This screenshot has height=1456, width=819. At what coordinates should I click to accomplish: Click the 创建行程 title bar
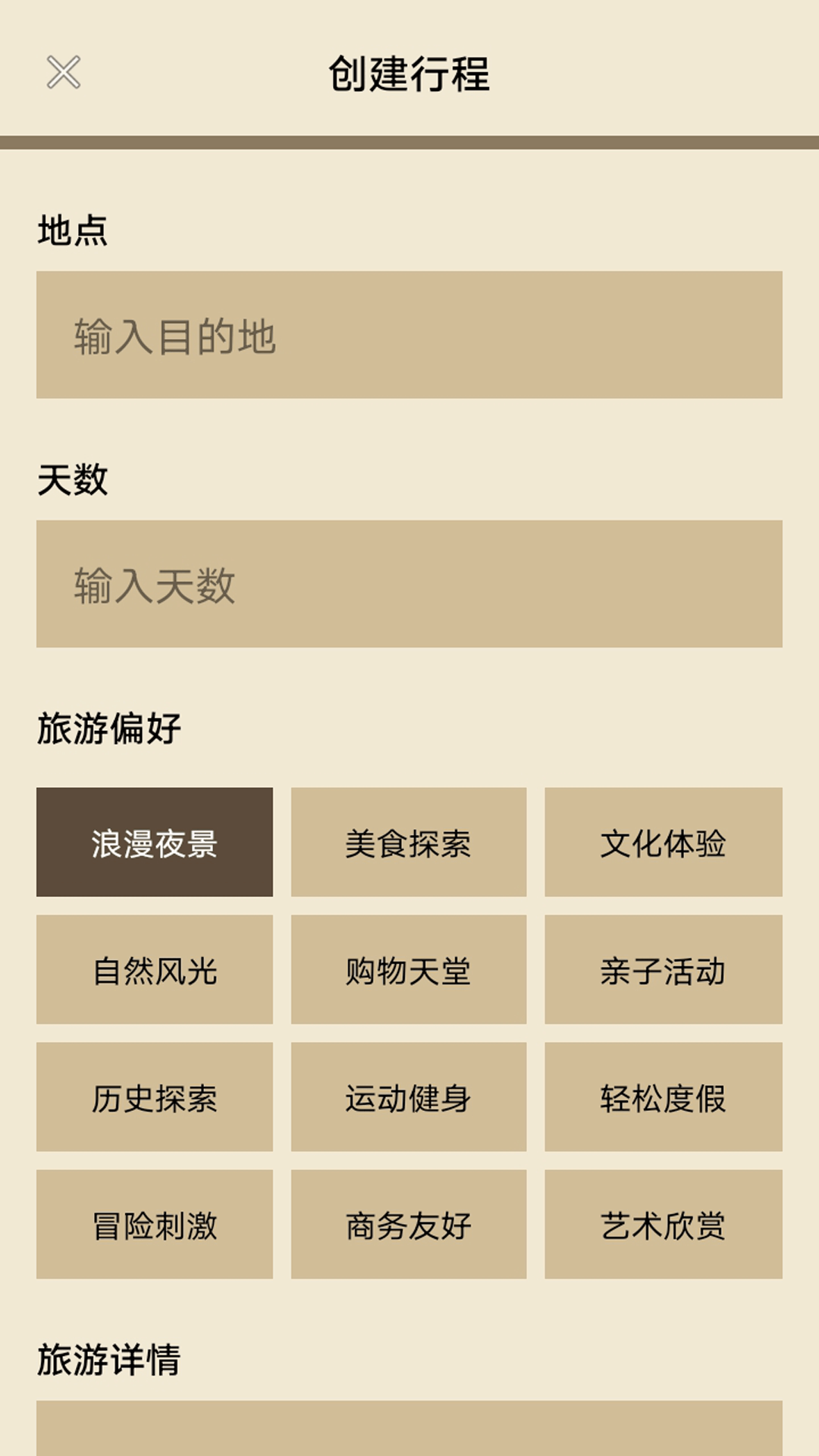pyautogui.click(x=409, y=73)
